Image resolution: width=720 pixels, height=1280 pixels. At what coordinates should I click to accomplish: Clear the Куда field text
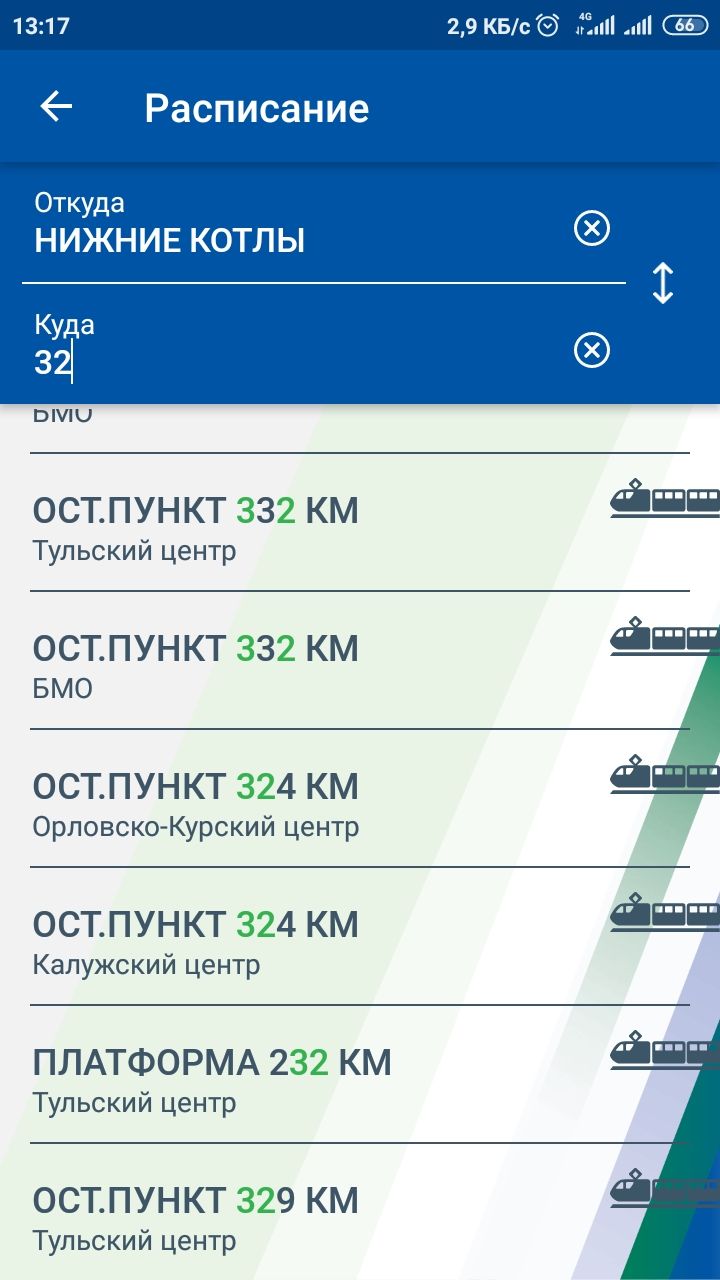[591, 351]
